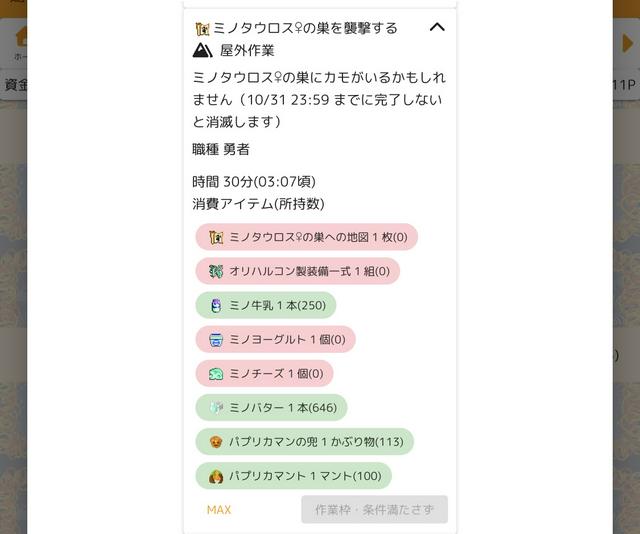Select the ミノバター item chip
Image resolution: width=640 pixels, height=534 pixels.
[x=271, y=408]
